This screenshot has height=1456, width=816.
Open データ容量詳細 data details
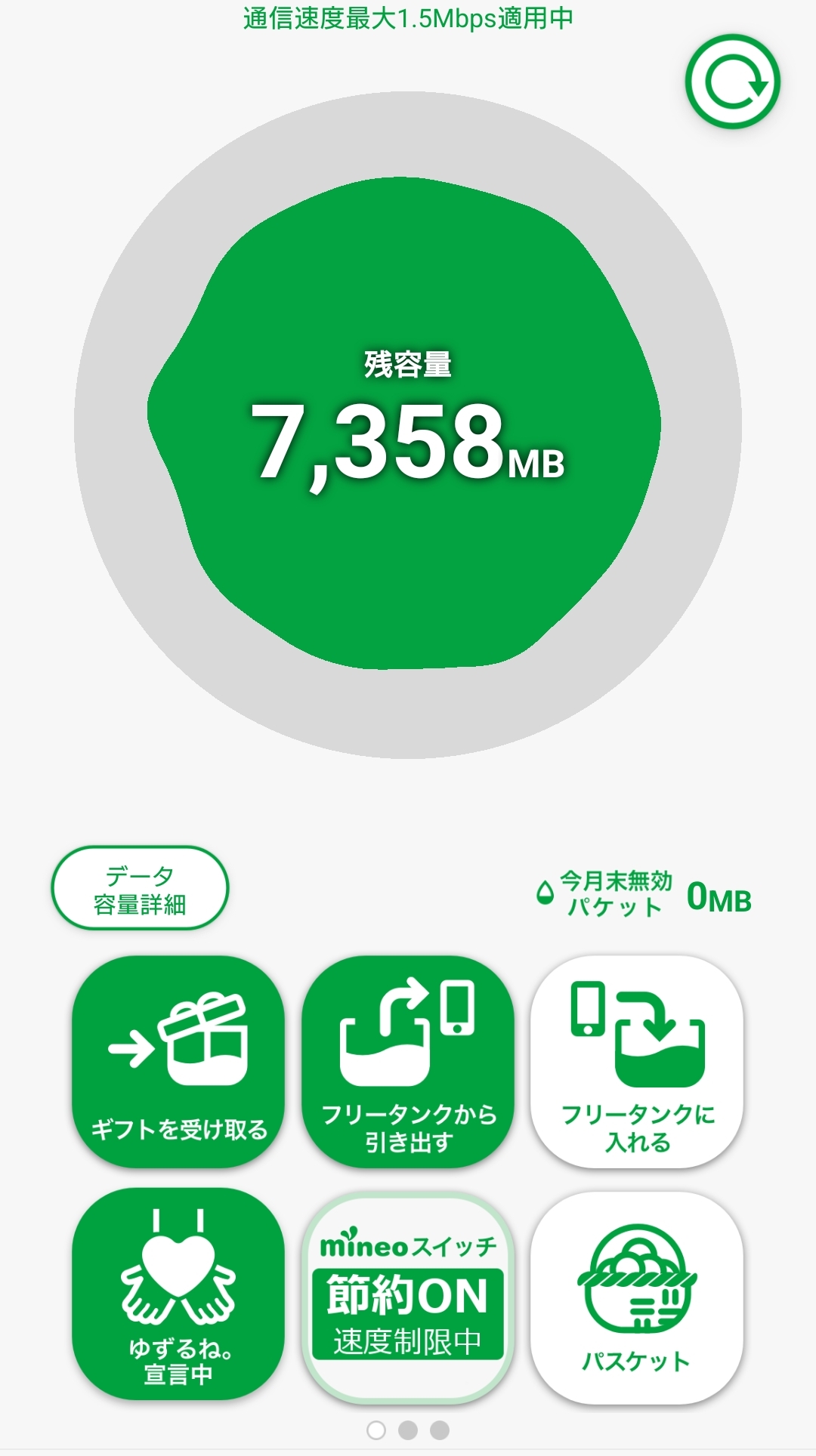140,889
